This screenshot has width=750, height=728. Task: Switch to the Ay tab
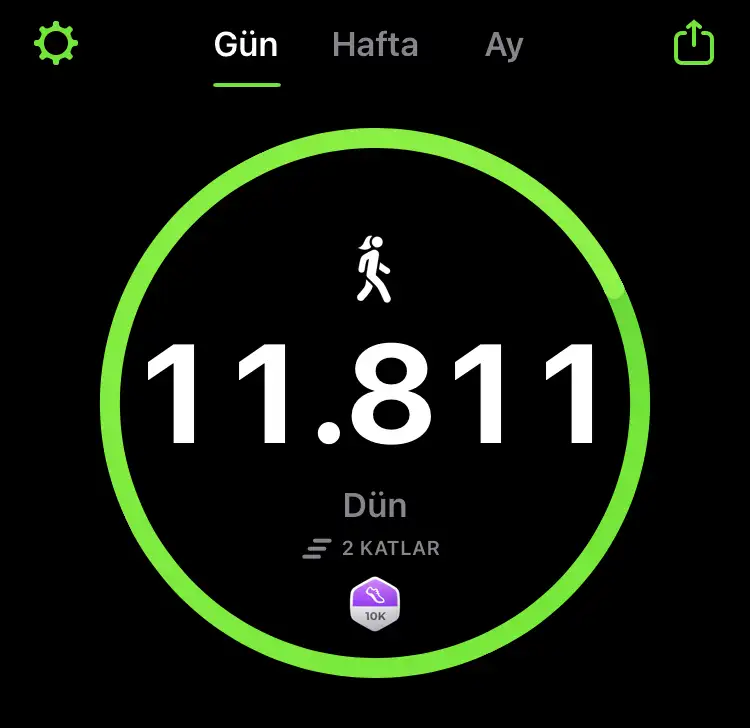click(x=504, y=46)
